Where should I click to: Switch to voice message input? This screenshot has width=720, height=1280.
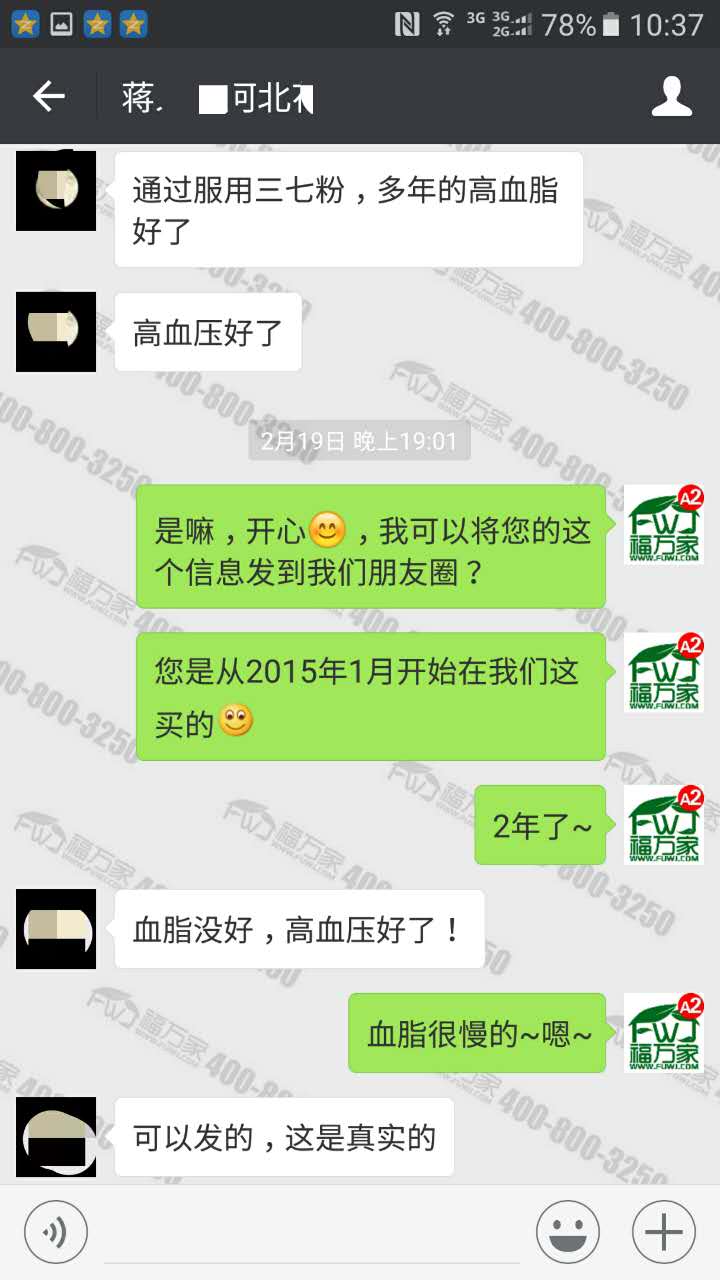click(56, 1231)
